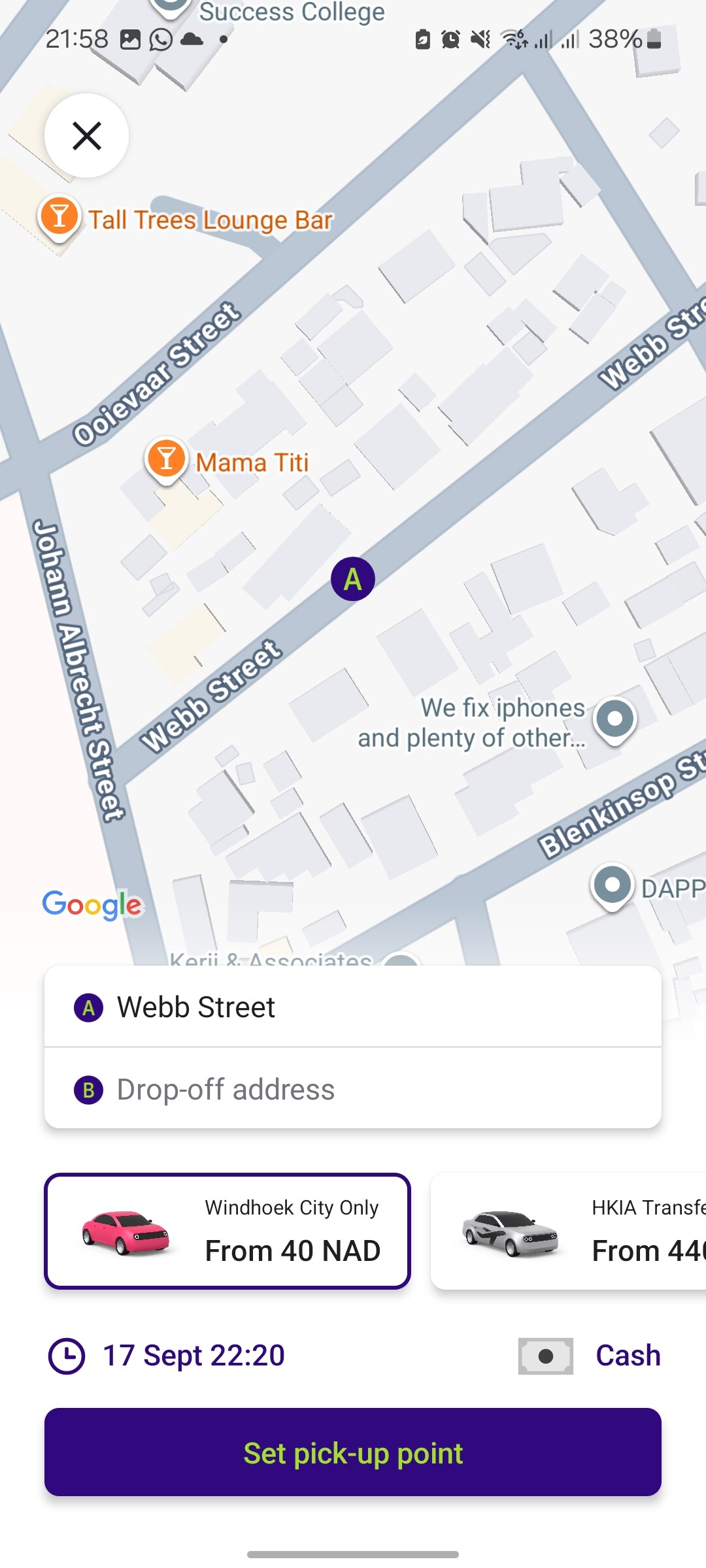The image size is (706, 1568).
Task: Confirm with Set pick-up point
Action: [x=353, y=1452]
